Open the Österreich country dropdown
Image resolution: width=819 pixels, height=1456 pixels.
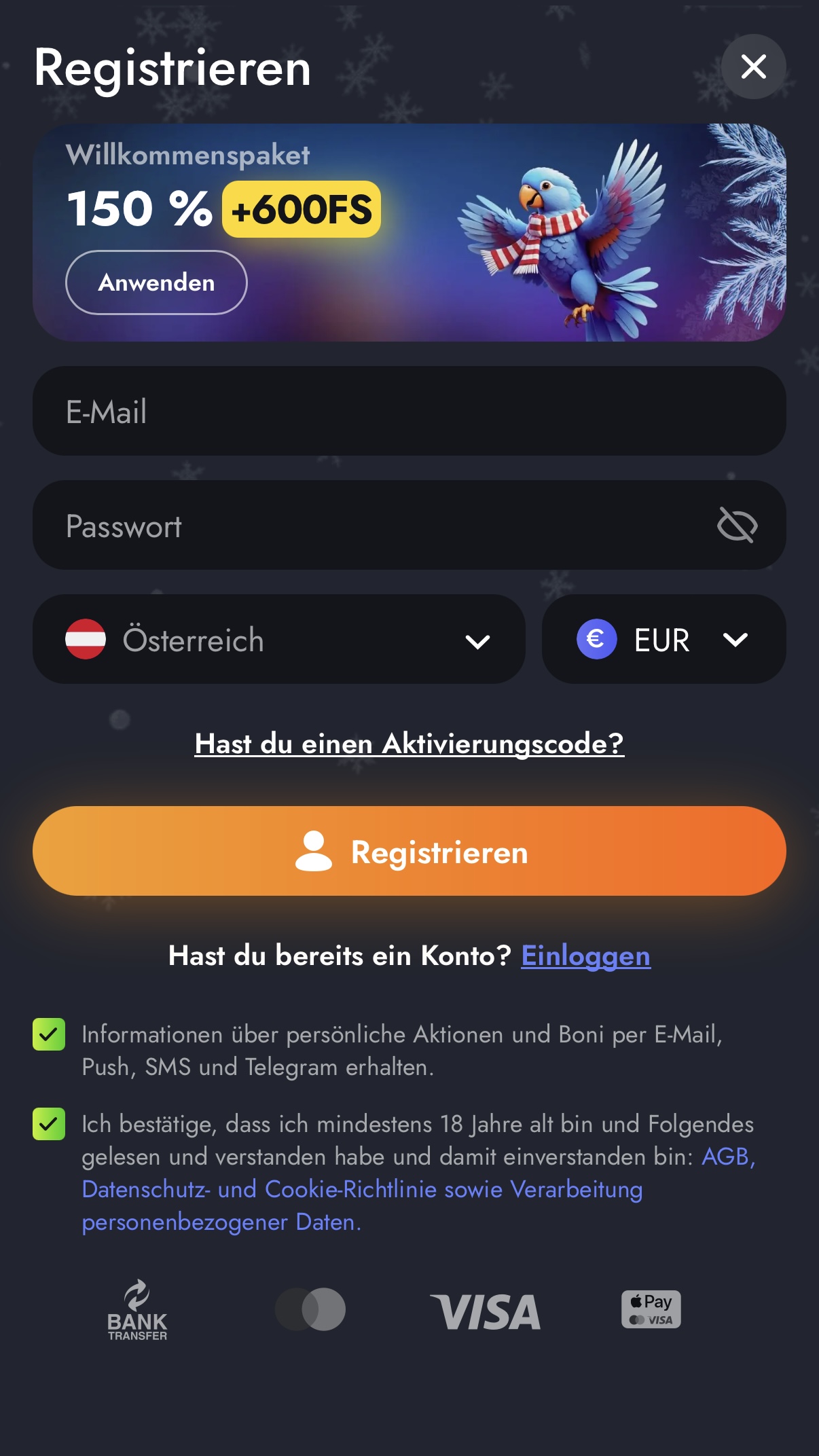pos(278,639)
